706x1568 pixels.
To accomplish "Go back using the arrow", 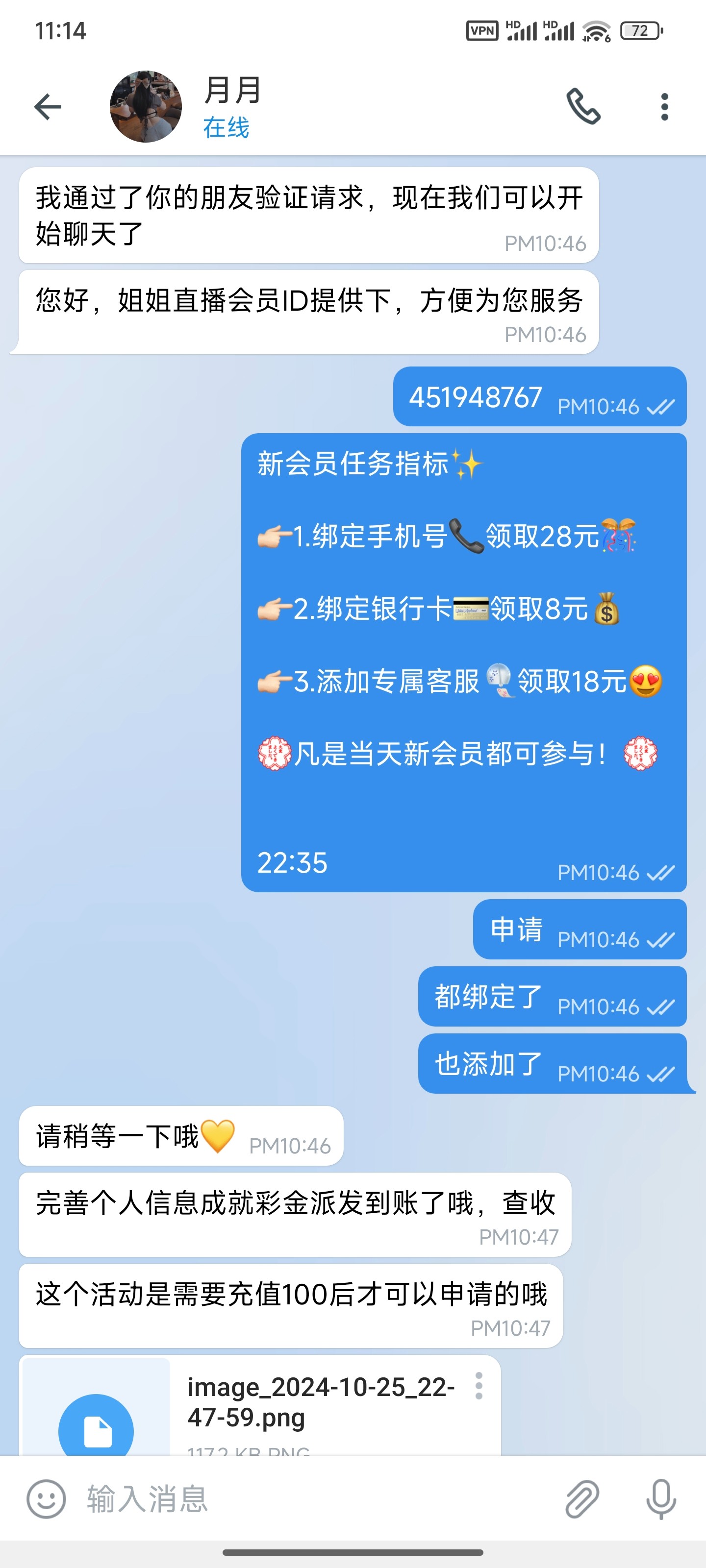I will [48, 107].
